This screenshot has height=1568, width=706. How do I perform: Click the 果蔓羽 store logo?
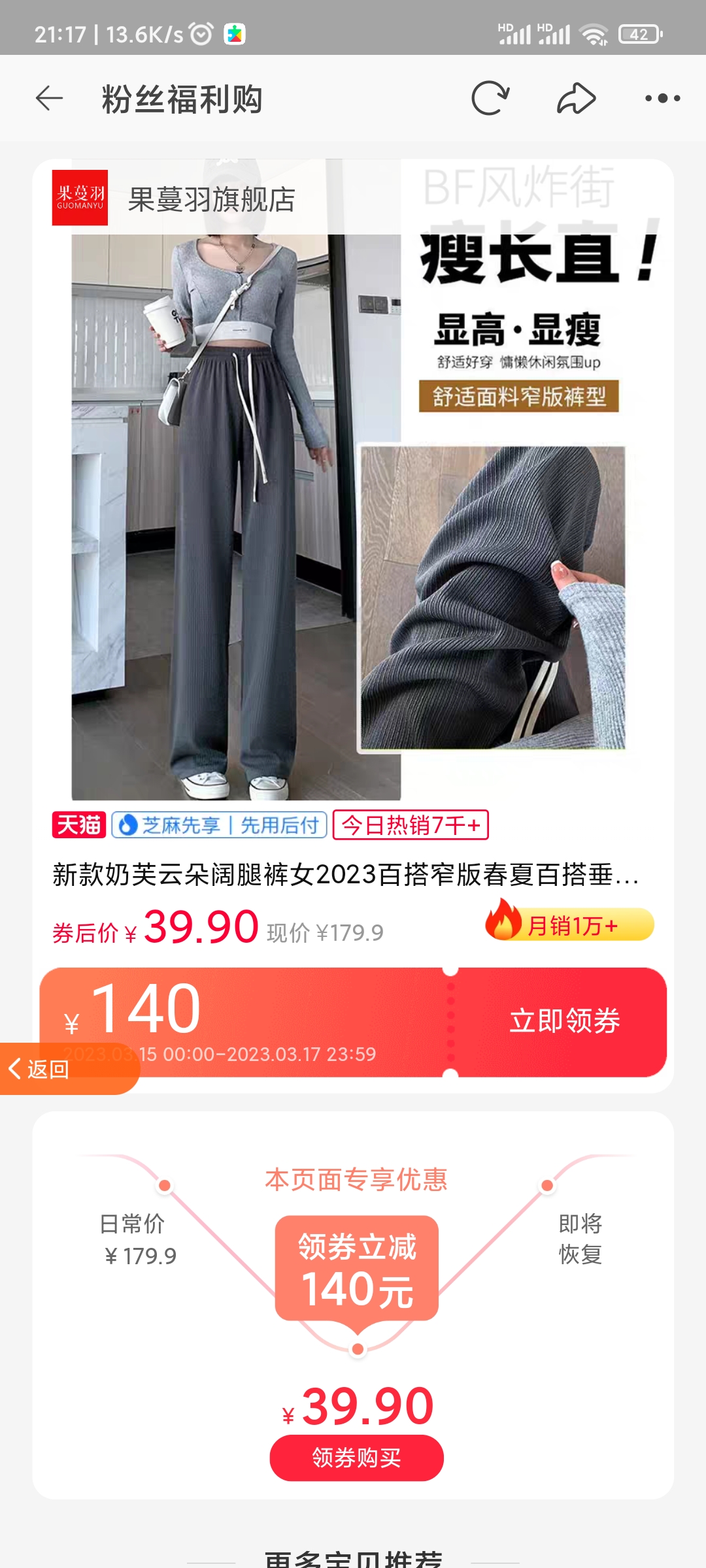point(79,199)
